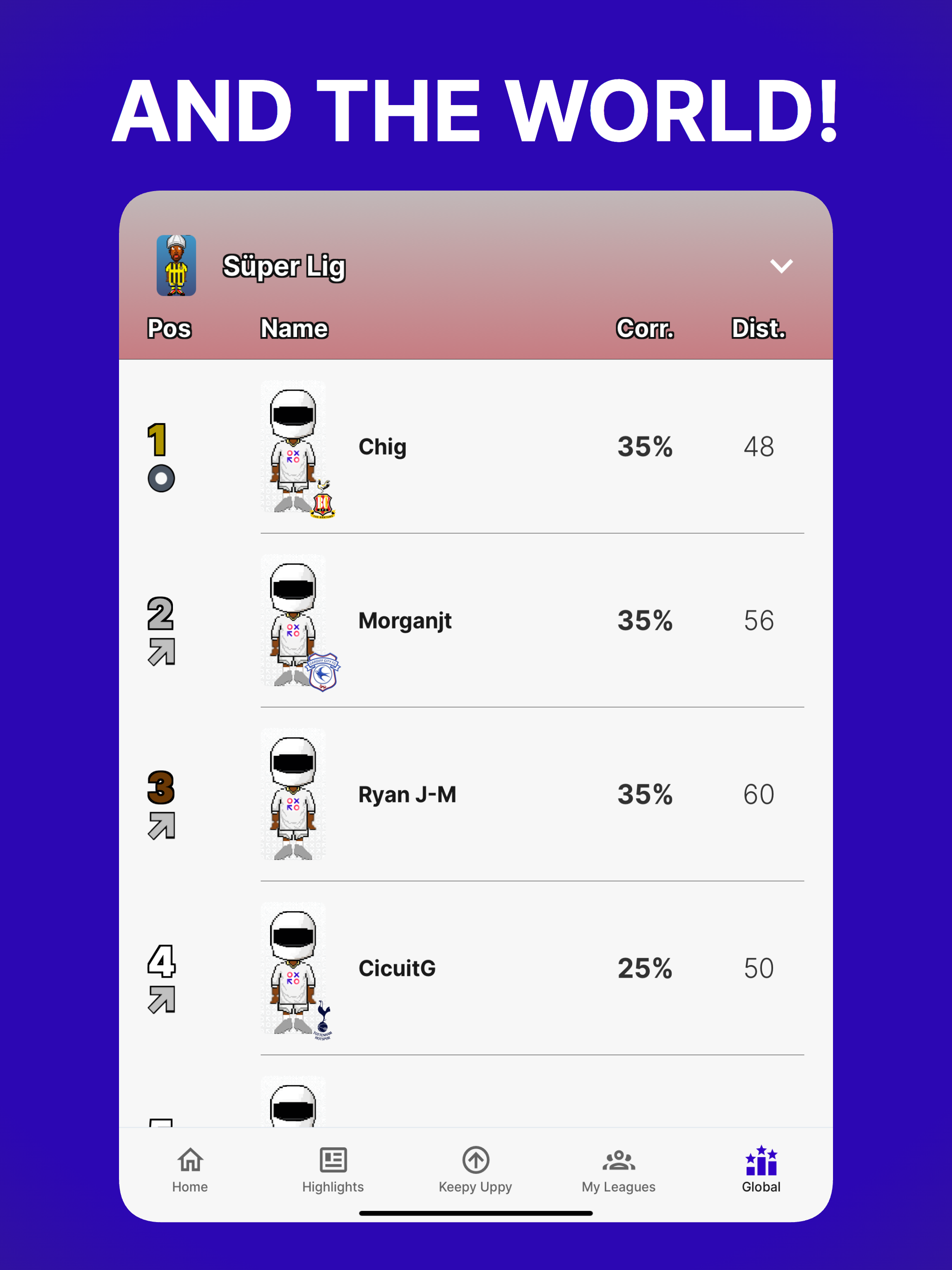952x1270 pixels.
Task: Collapse the leaderboard via the chevron
Action: point(781,266)
